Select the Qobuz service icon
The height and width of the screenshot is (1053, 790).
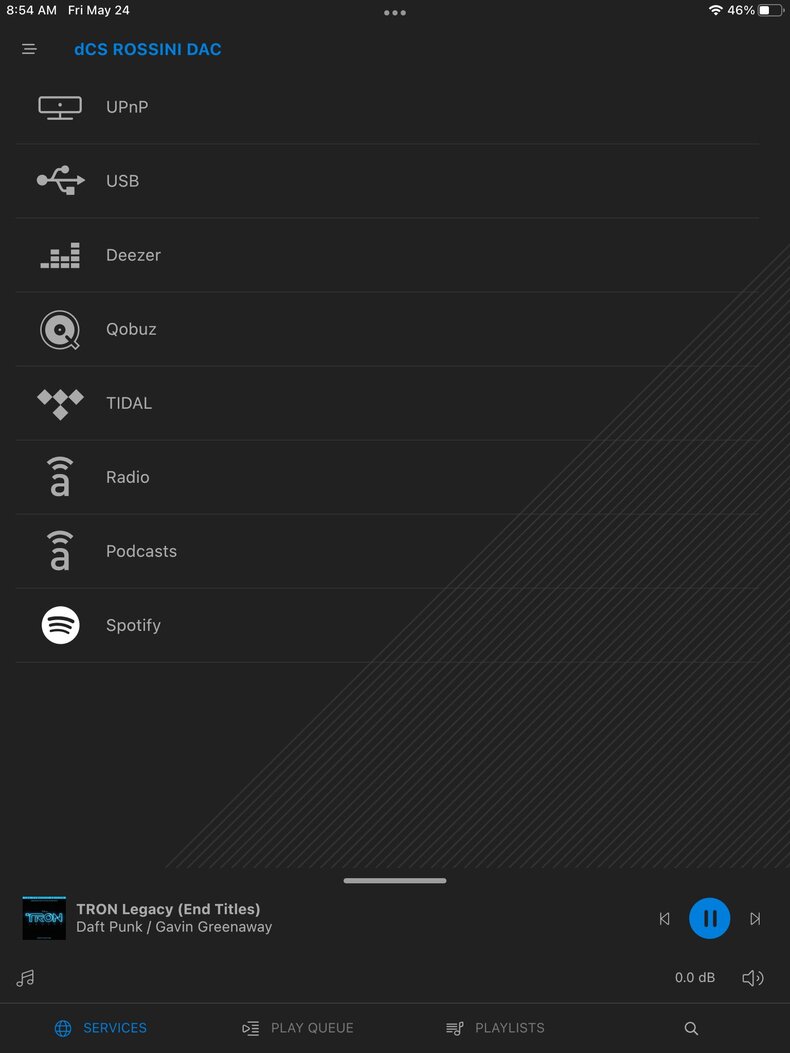click(x=59, y=329)
